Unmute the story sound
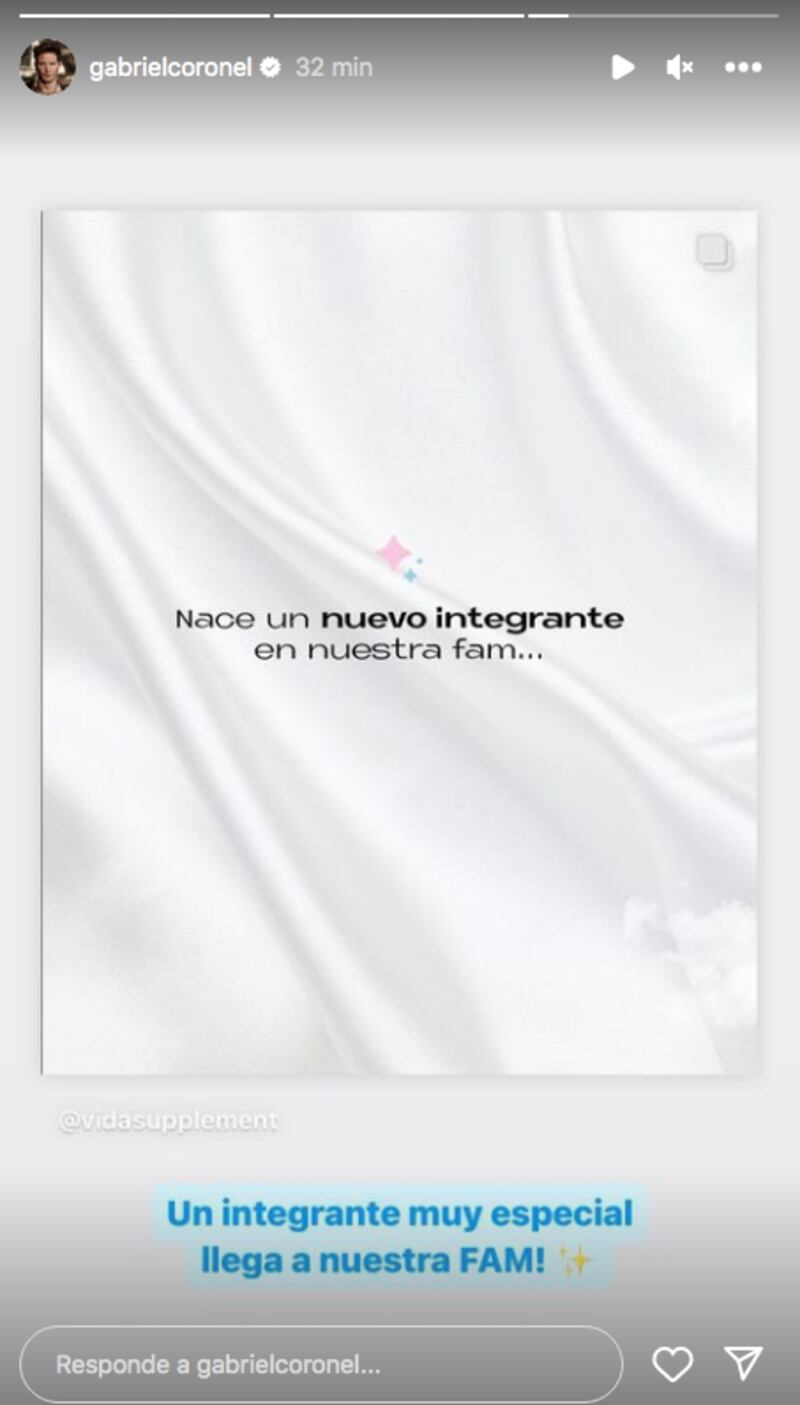 tap(680, 67)
